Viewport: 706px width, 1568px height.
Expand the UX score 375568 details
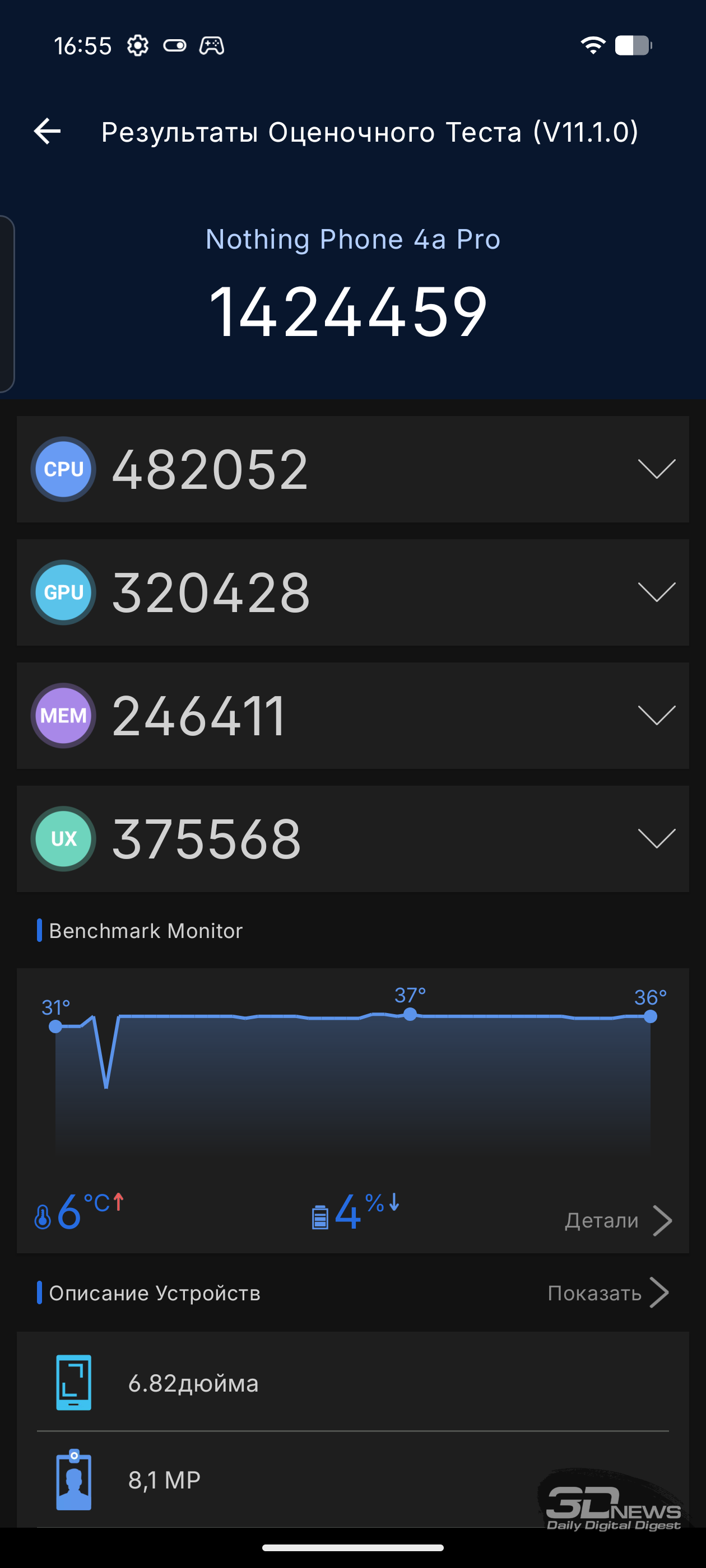(x=656, y=838)
